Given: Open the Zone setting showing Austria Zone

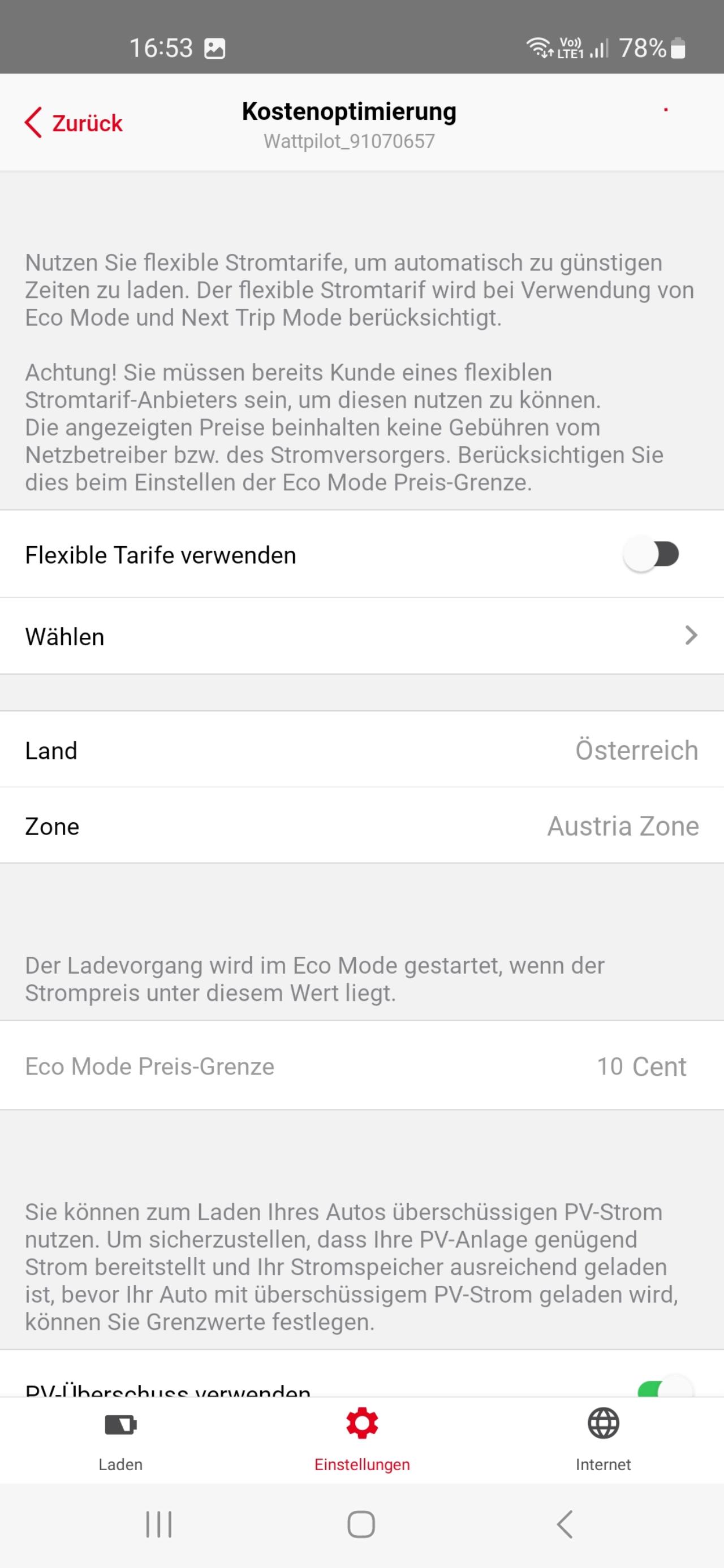Looking at the screenshot, I should pyautogui.click(x=361, y=826).
